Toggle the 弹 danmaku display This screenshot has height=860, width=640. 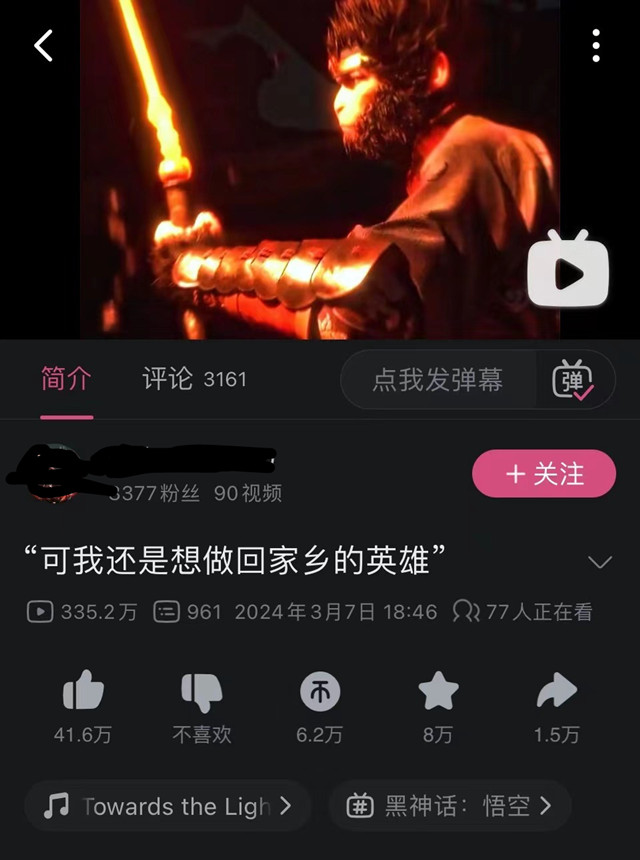click(573, 380)
